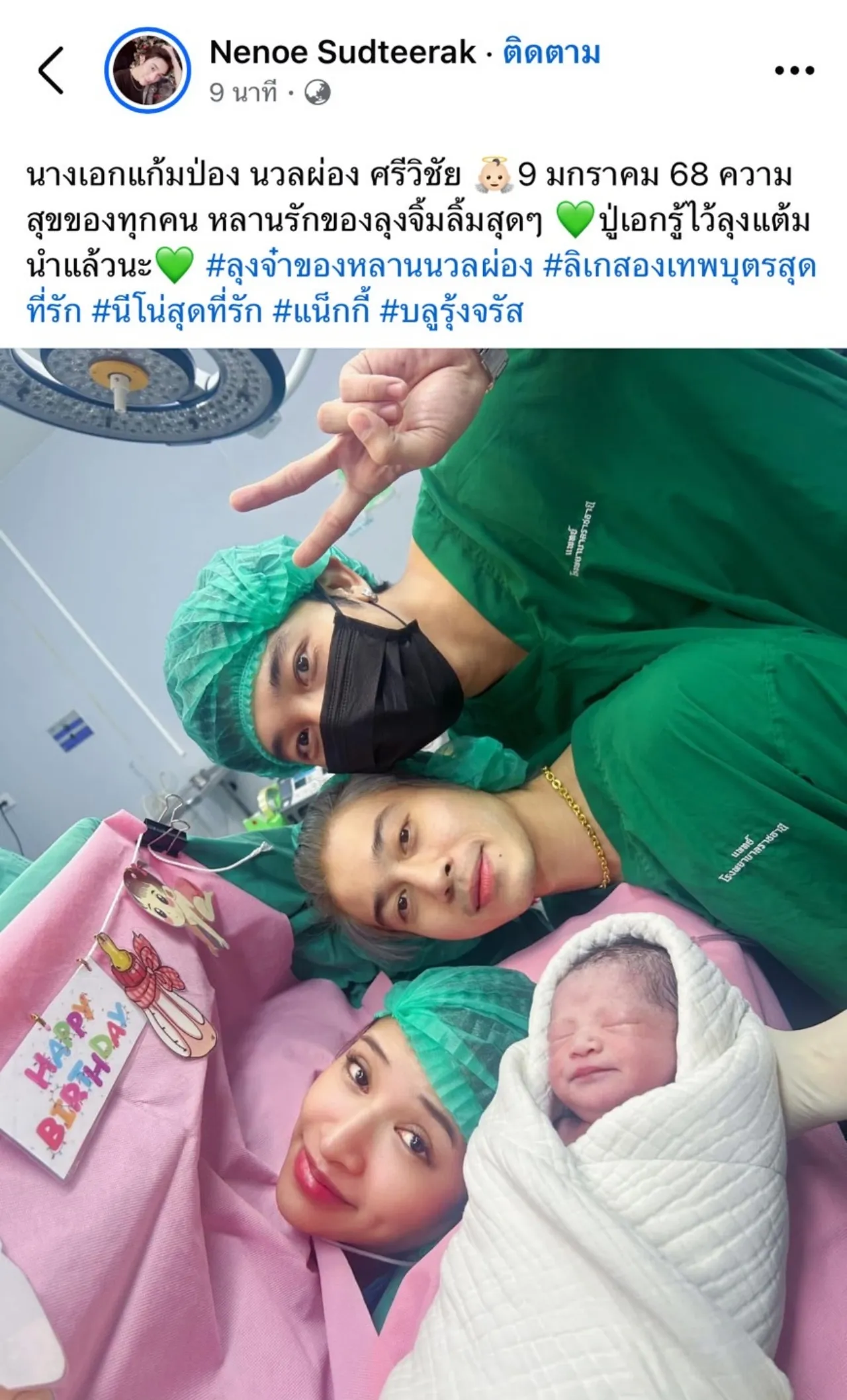Open hashtag #นีโน่สุดที่รัก

[x=177, y=311]
